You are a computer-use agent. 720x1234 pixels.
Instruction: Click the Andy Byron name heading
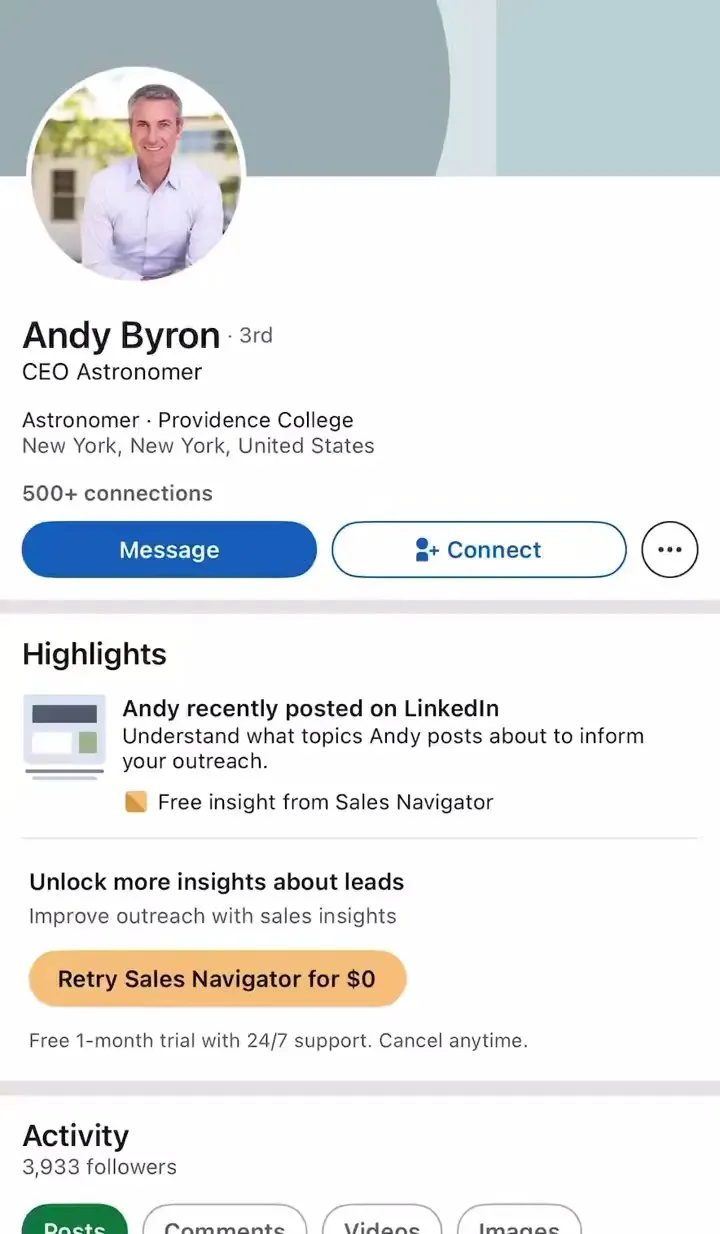point(121,335)
